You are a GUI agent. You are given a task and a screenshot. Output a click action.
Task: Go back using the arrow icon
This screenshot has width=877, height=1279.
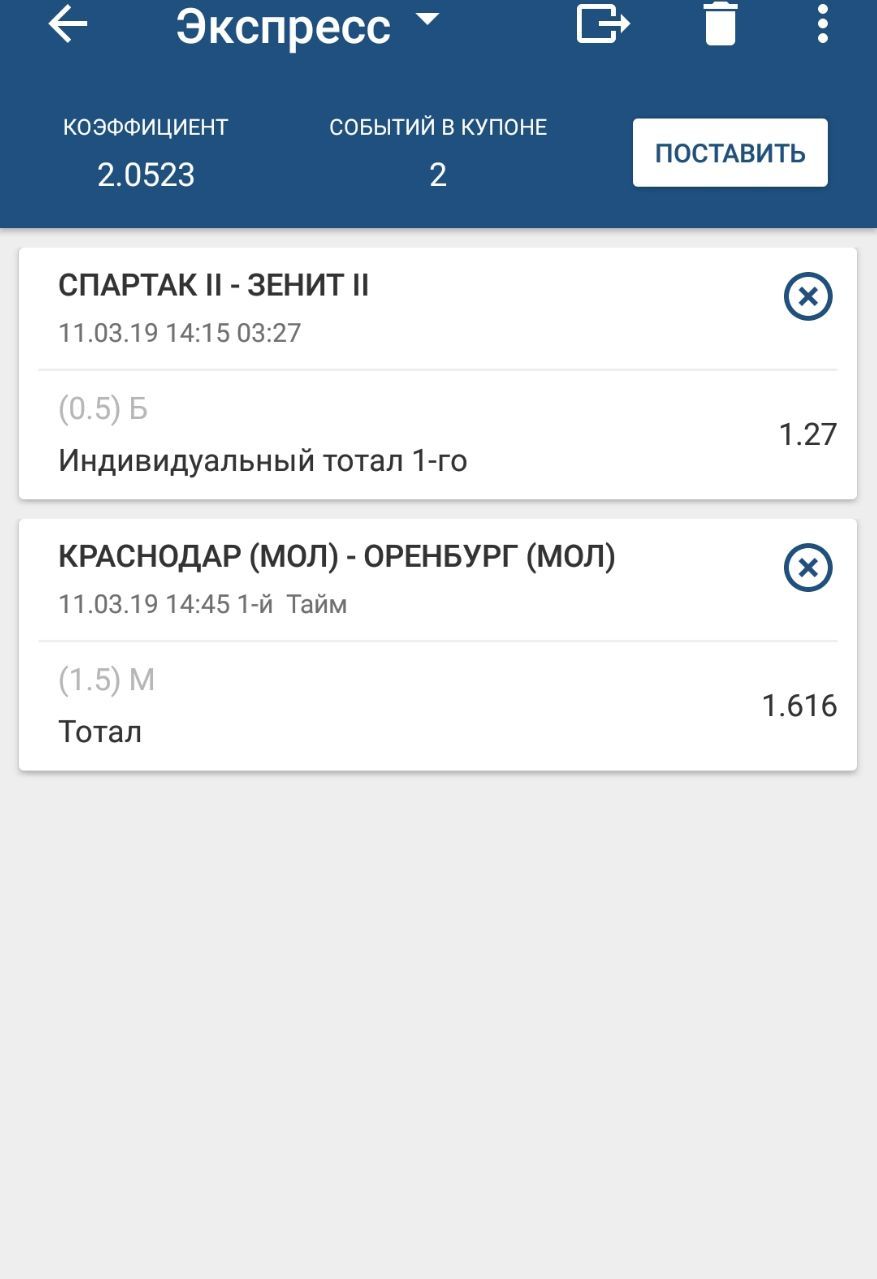(x=68, y=25)
